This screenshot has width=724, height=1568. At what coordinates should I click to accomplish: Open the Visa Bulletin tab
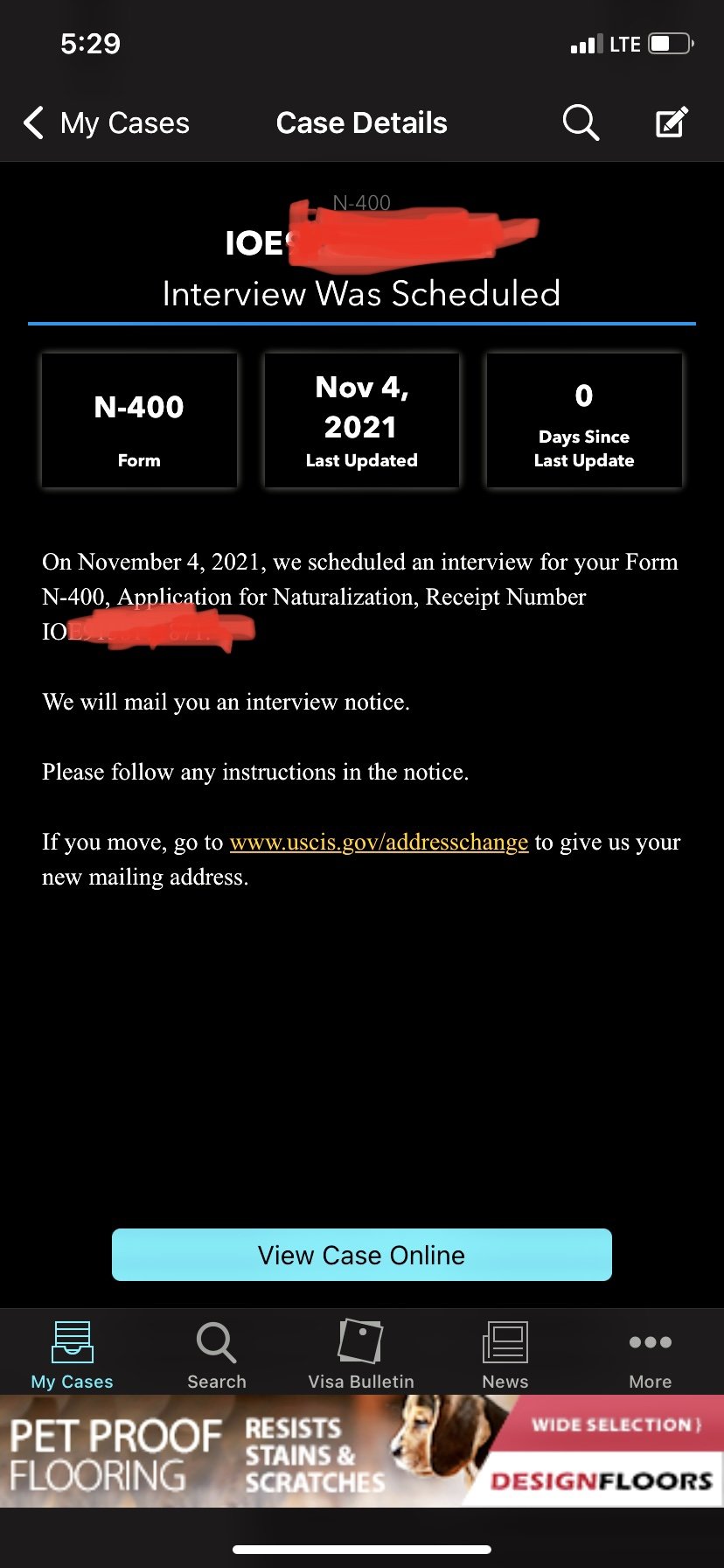(361, 1354)
